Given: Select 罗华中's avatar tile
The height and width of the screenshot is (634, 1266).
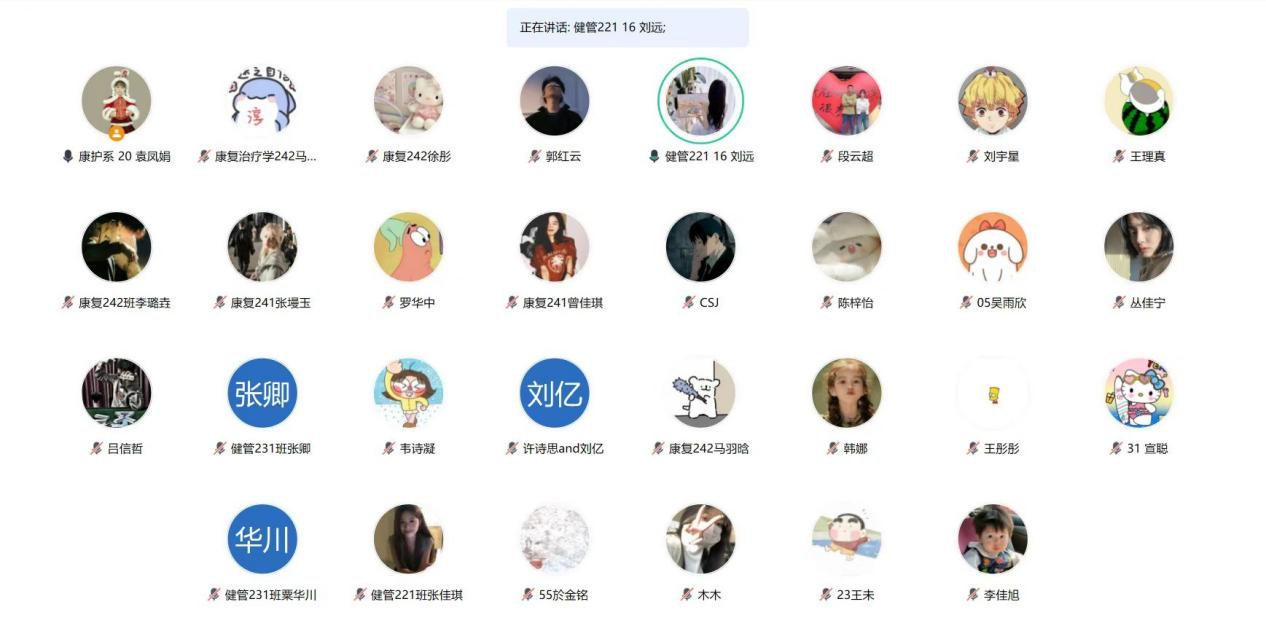Looking at the screenshot, I should coord(408,247).
